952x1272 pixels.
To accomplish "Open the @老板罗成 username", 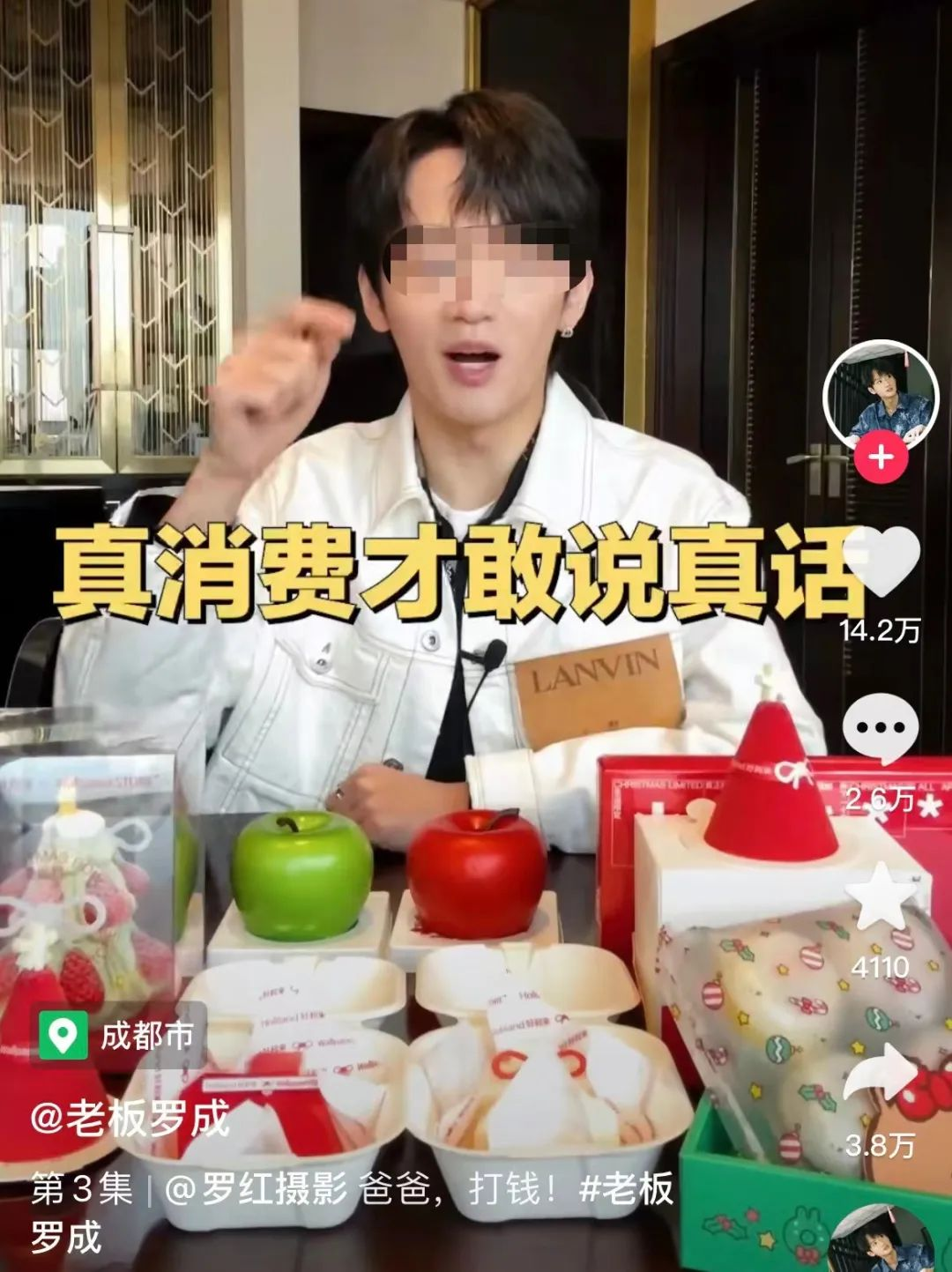I will [130, 1119].
